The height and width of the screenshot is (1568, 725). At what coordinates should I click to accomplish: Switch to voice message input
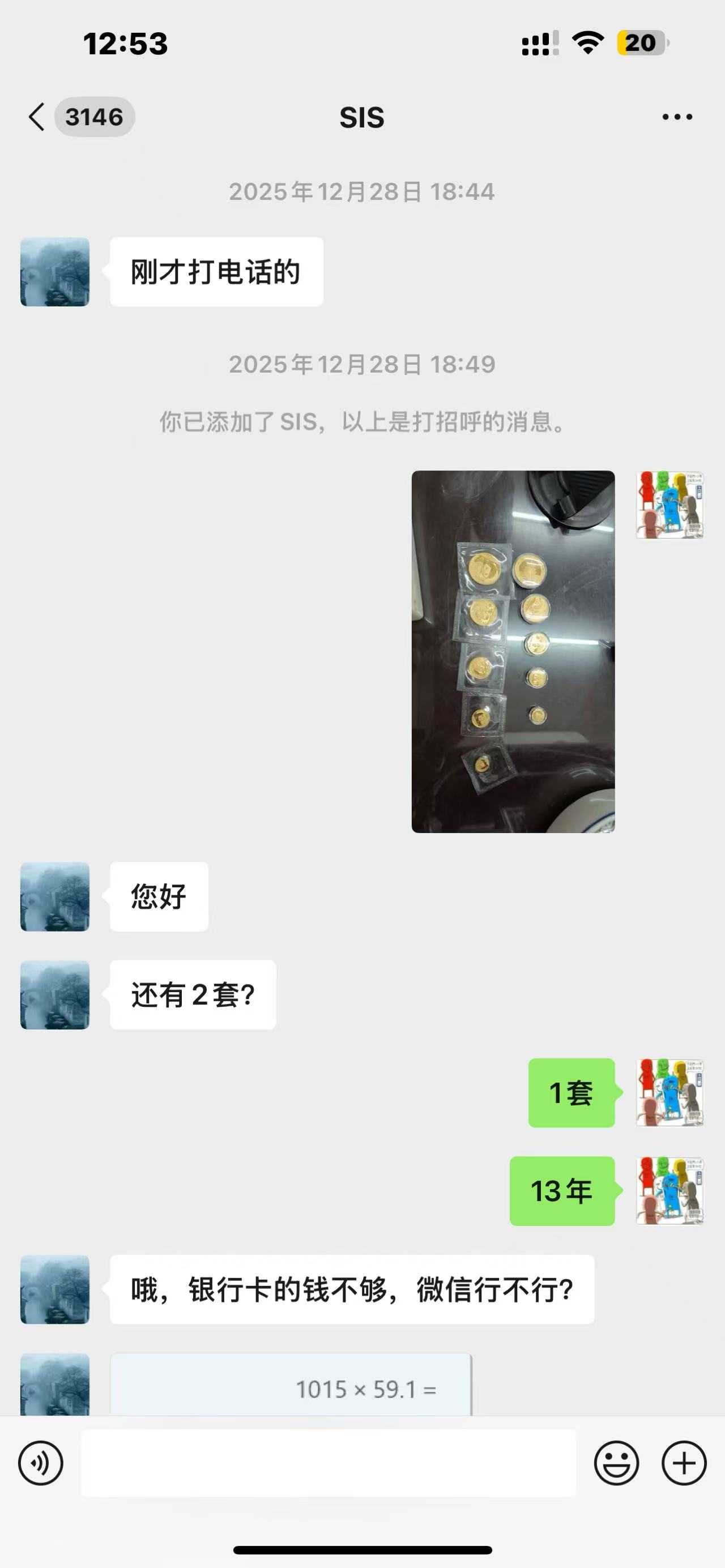coord(41,1463)
